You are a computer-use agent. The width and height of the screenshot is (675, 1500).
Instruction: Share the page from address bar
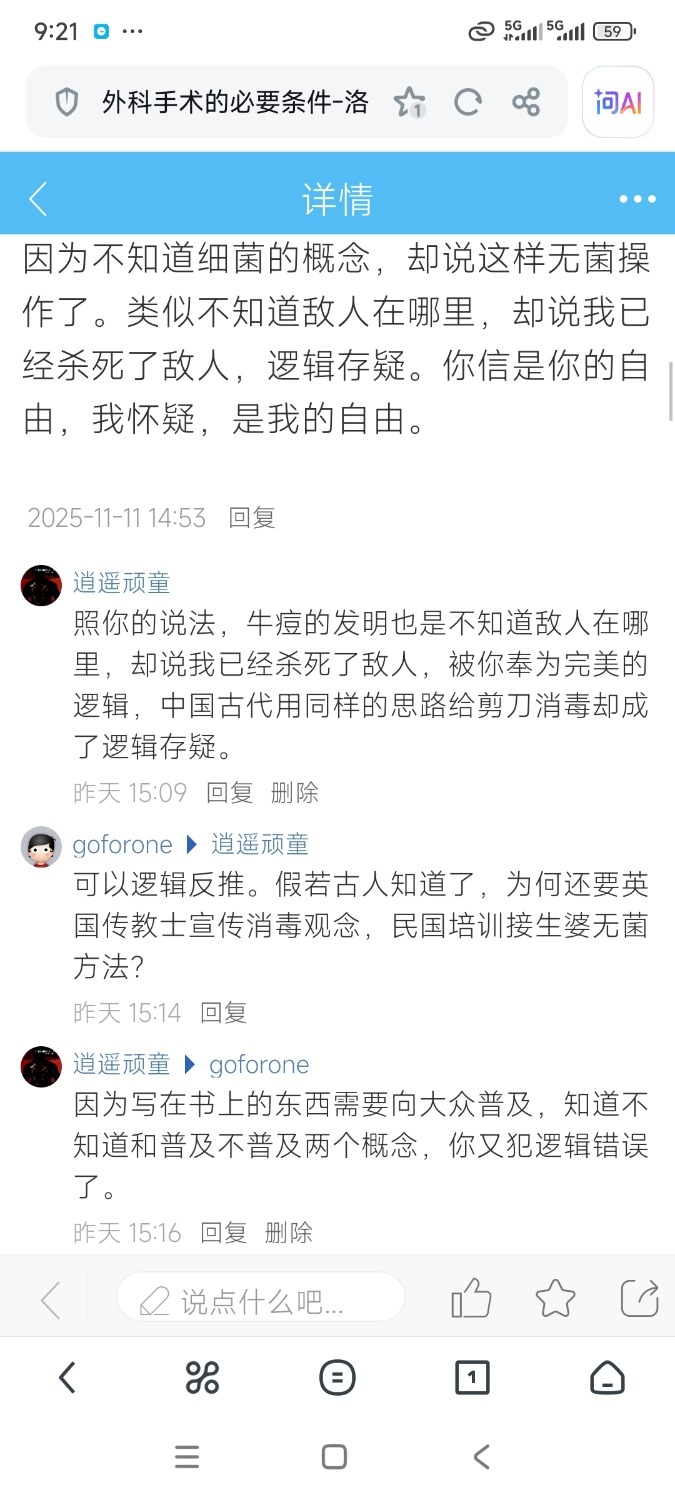click(x=526, y=102)
